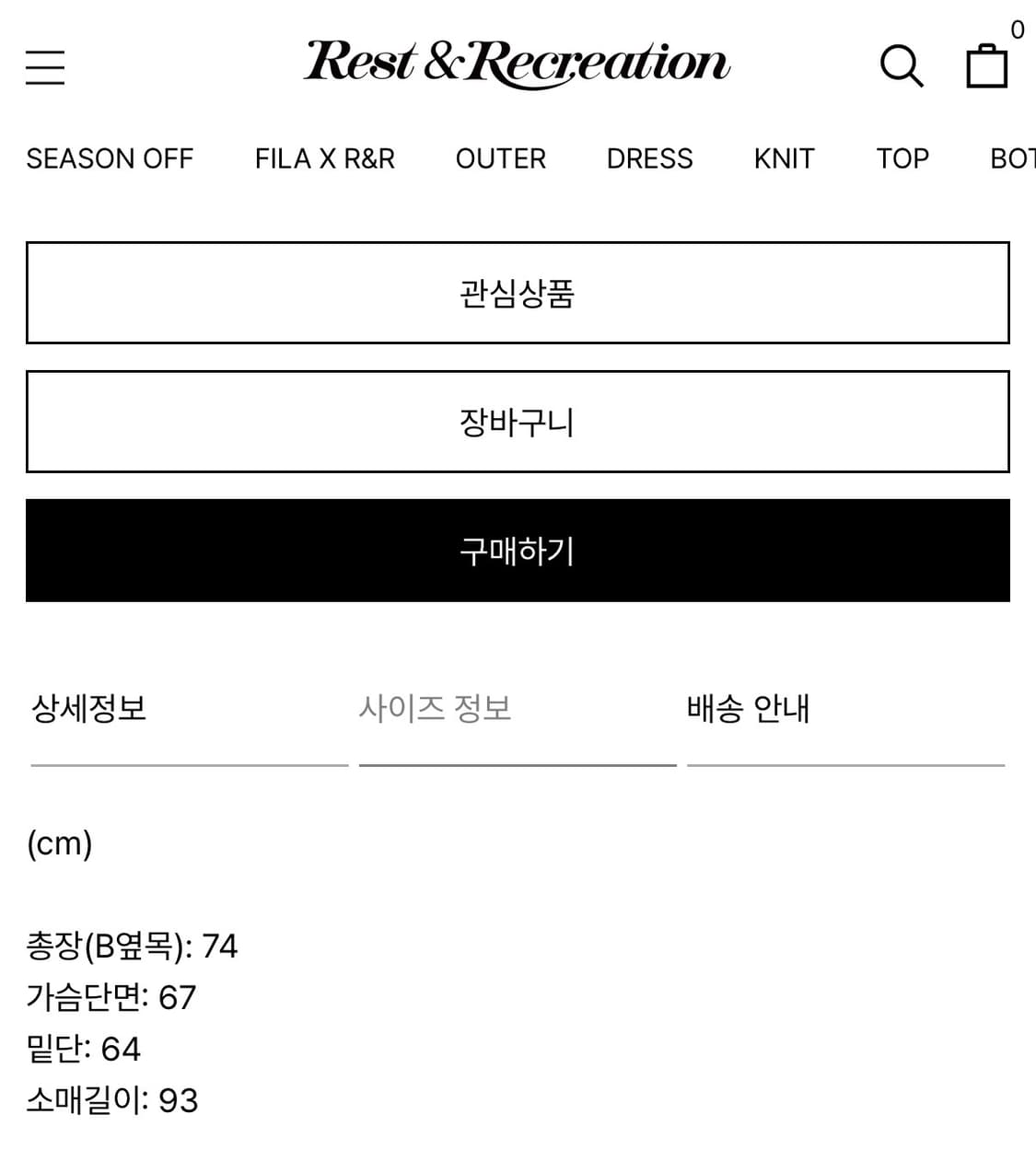Browse the OUTER category
1036x1173 pixels.
500,158
